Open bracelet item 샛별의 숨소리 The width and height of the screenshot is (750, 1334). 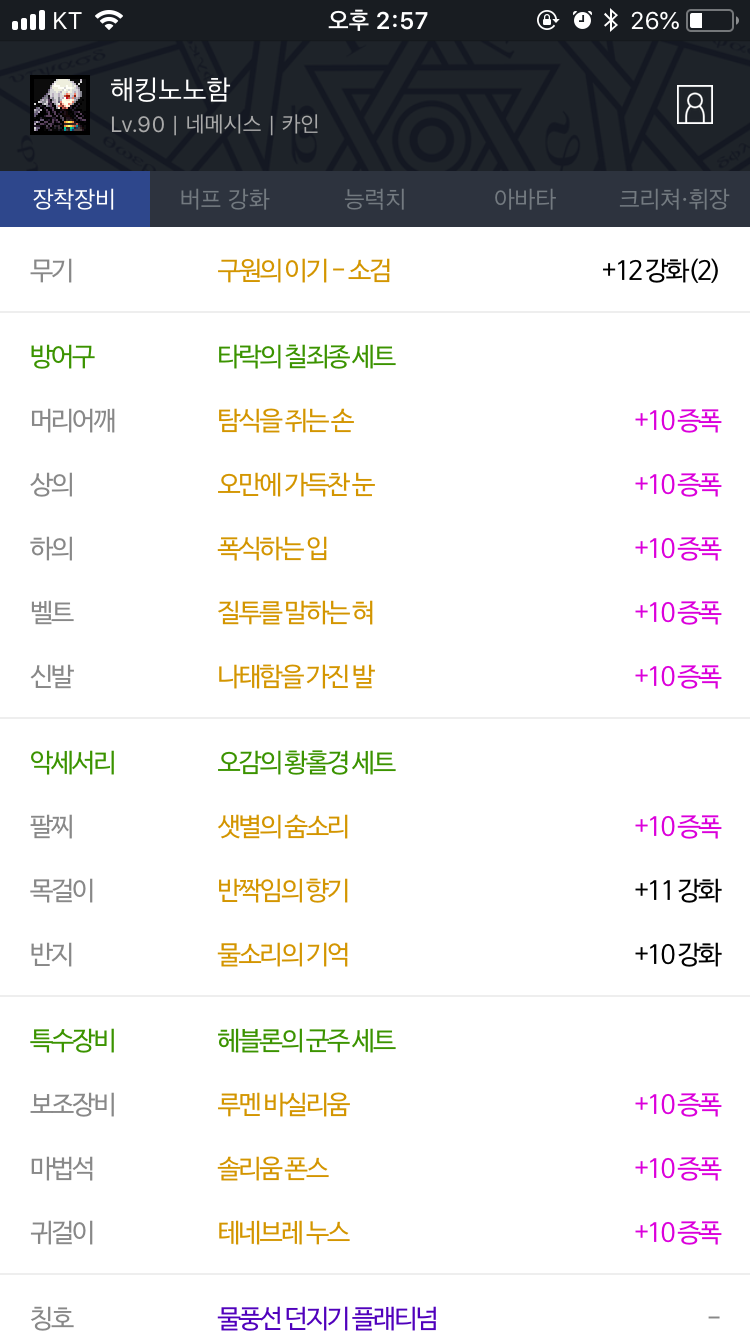click(283, 826)
